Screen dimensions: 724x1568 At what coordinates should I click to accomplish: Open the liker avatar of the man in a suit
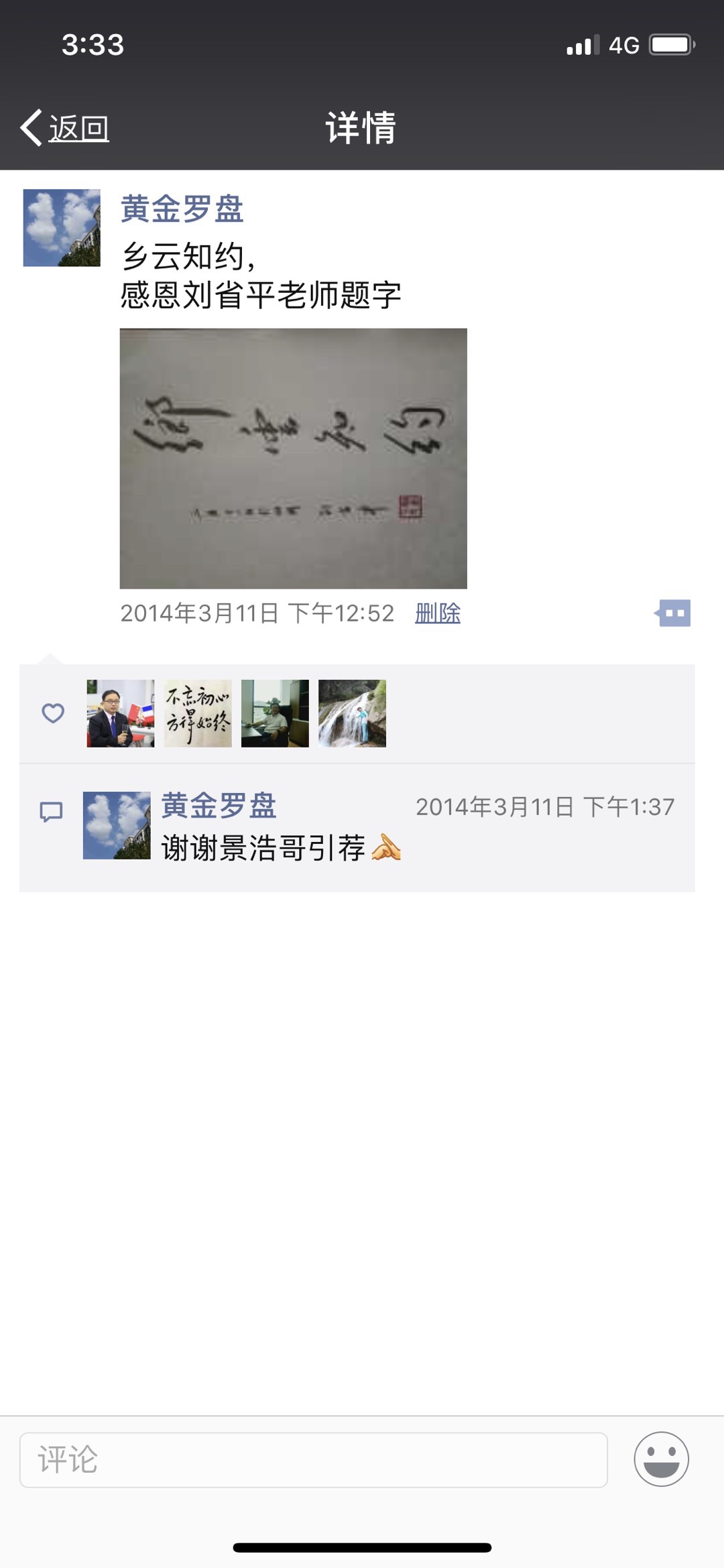coord(121,713)
